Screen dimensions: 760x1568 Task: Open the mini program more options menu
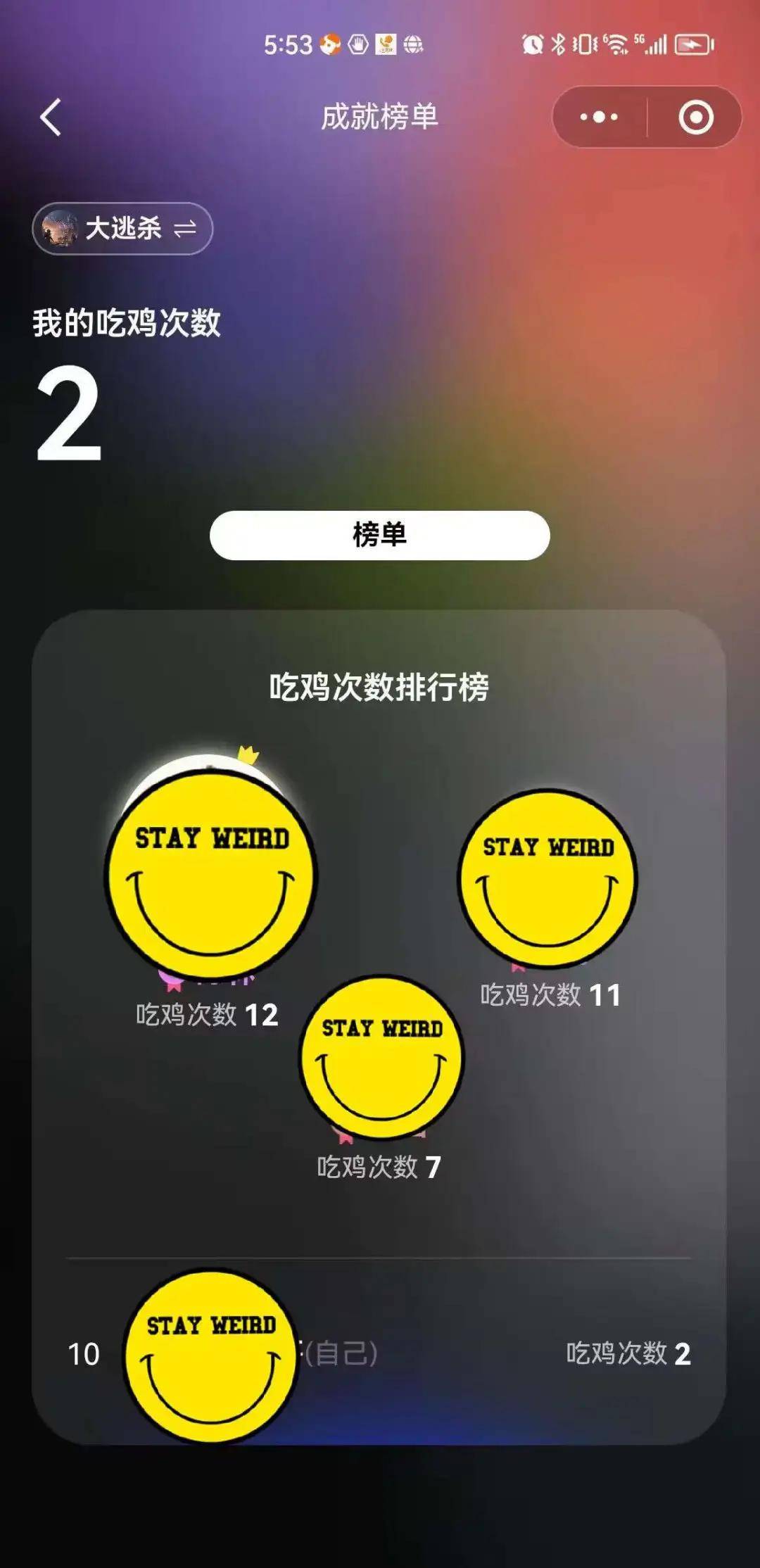599,117
